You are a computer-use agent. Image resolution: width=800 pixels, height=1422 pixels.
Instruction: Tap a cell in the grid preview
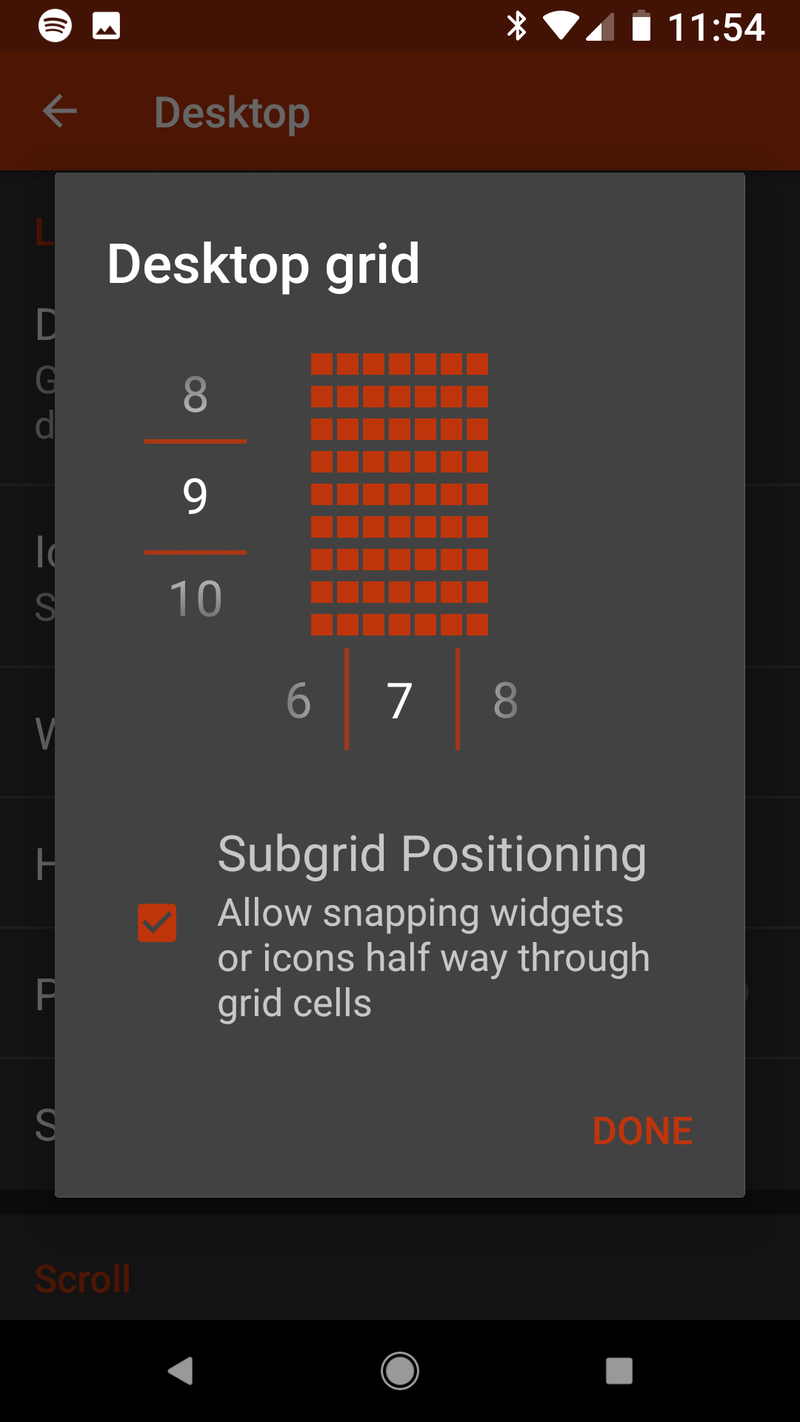[399, 490]
